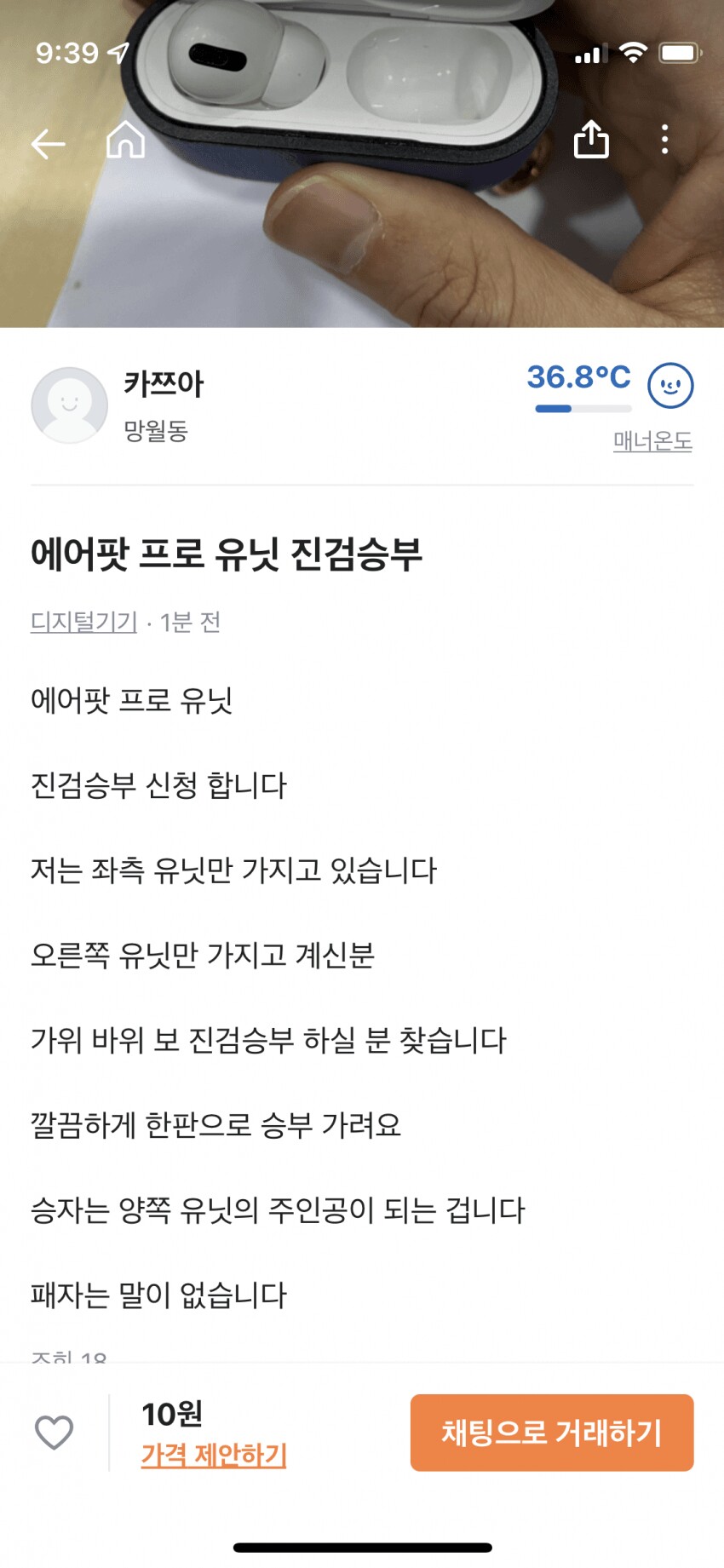Image resolution: width=724 pixels, height=1568 pixels.
Task: Share this listing
Action: tap(591, 139)
